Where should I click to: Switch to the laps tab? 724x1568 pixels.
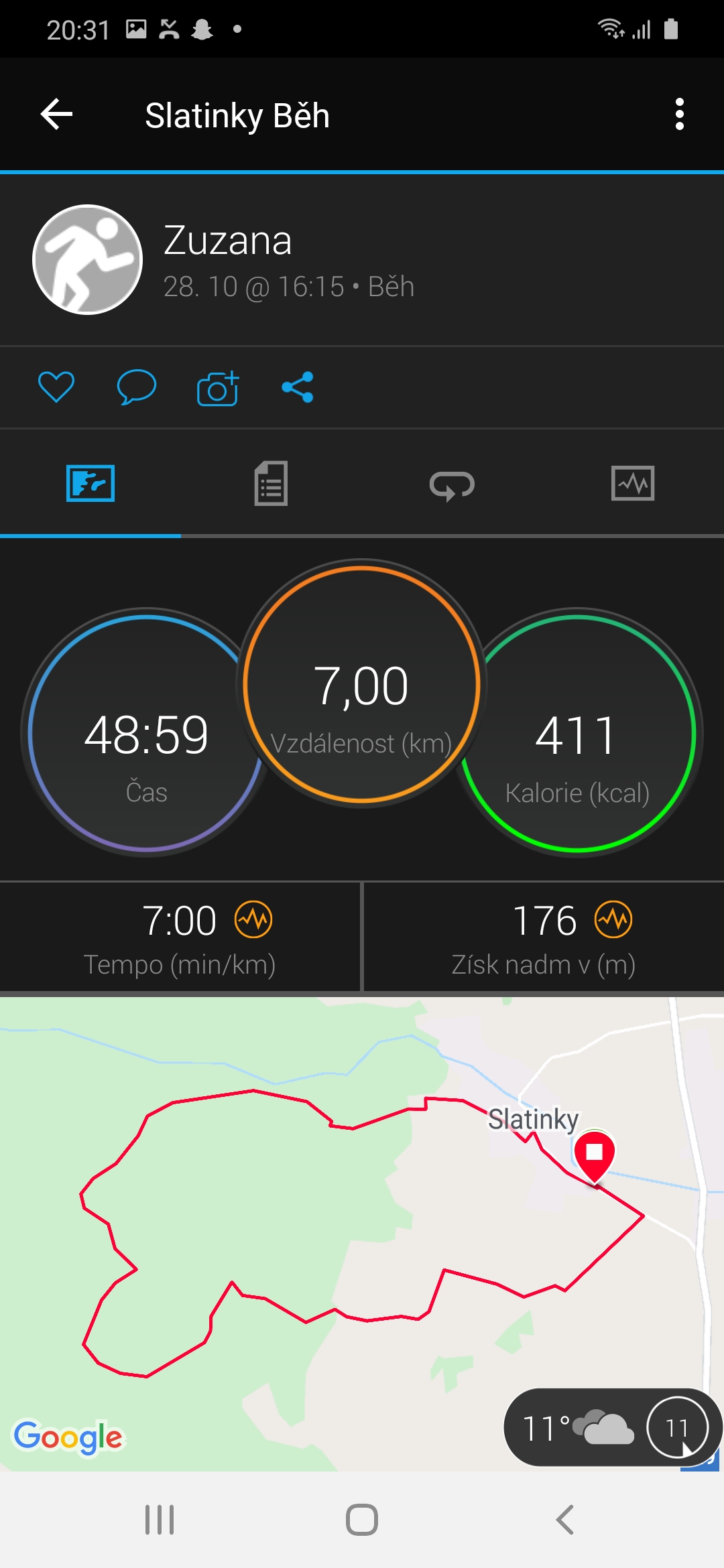click(x=452, y=485)
